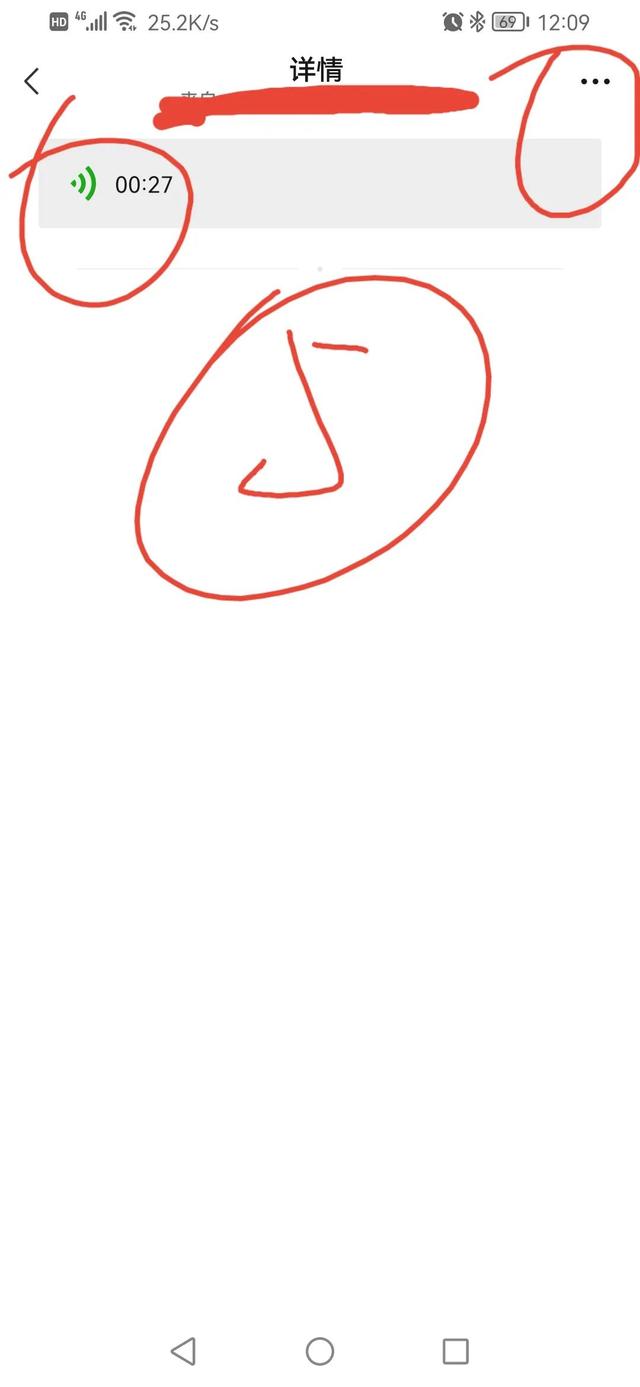Tap the system home circle button
Viewport: 640px width, 1387px height.
click(320, 1351)
